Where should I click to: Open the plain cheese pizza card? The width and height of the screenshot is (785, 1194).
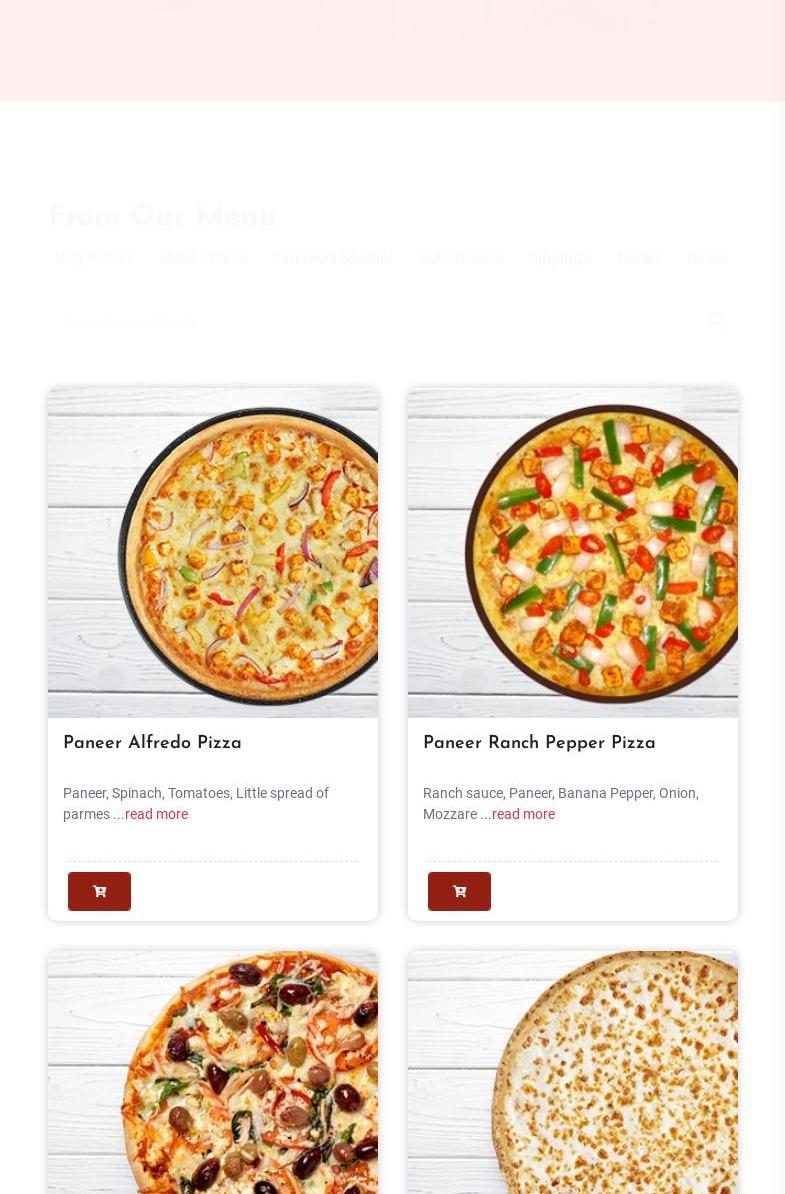573,1072
